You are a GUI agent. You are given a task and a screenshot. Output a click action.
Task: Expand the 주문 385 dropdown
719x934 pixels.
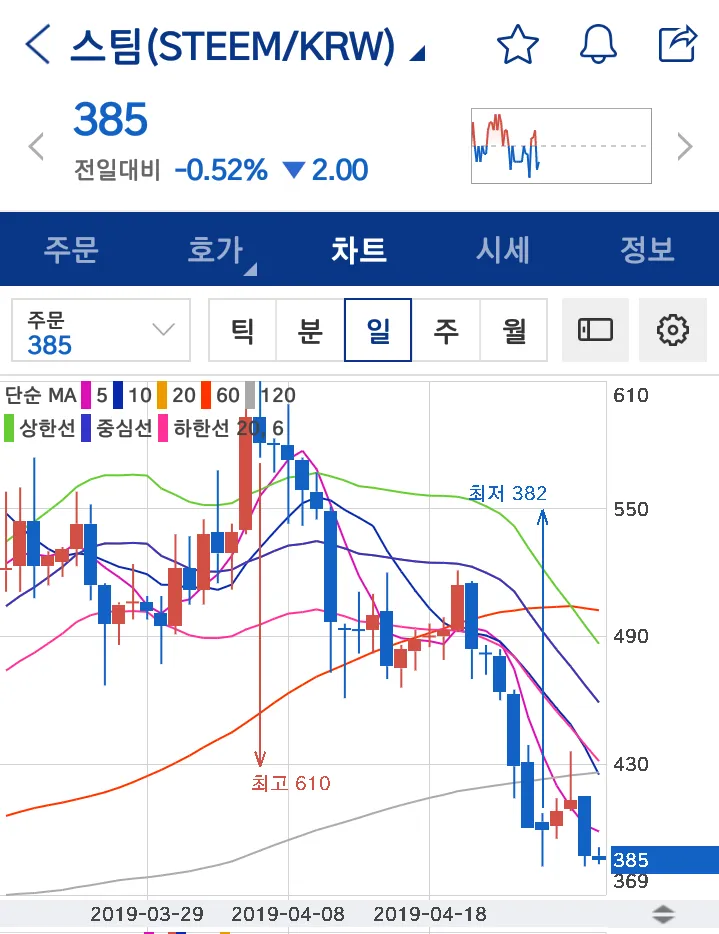100,330
